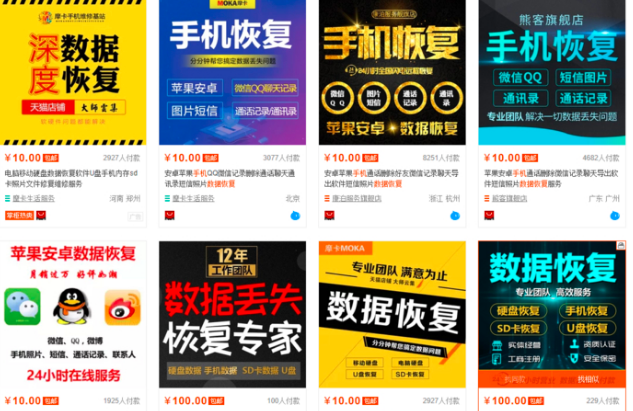Image resolution: width=633 pixels, height=411 pixels.
Task: Open the 熊客旗舰店 手机恢复 product image
Action: (x=550, y=75)
